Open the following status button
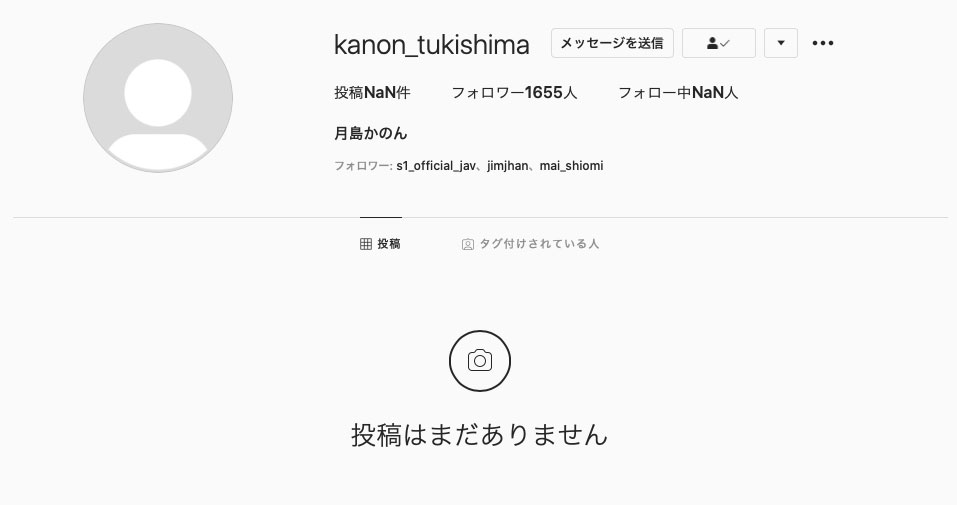Viewport: 957px width, 505px height. (718, 43)
